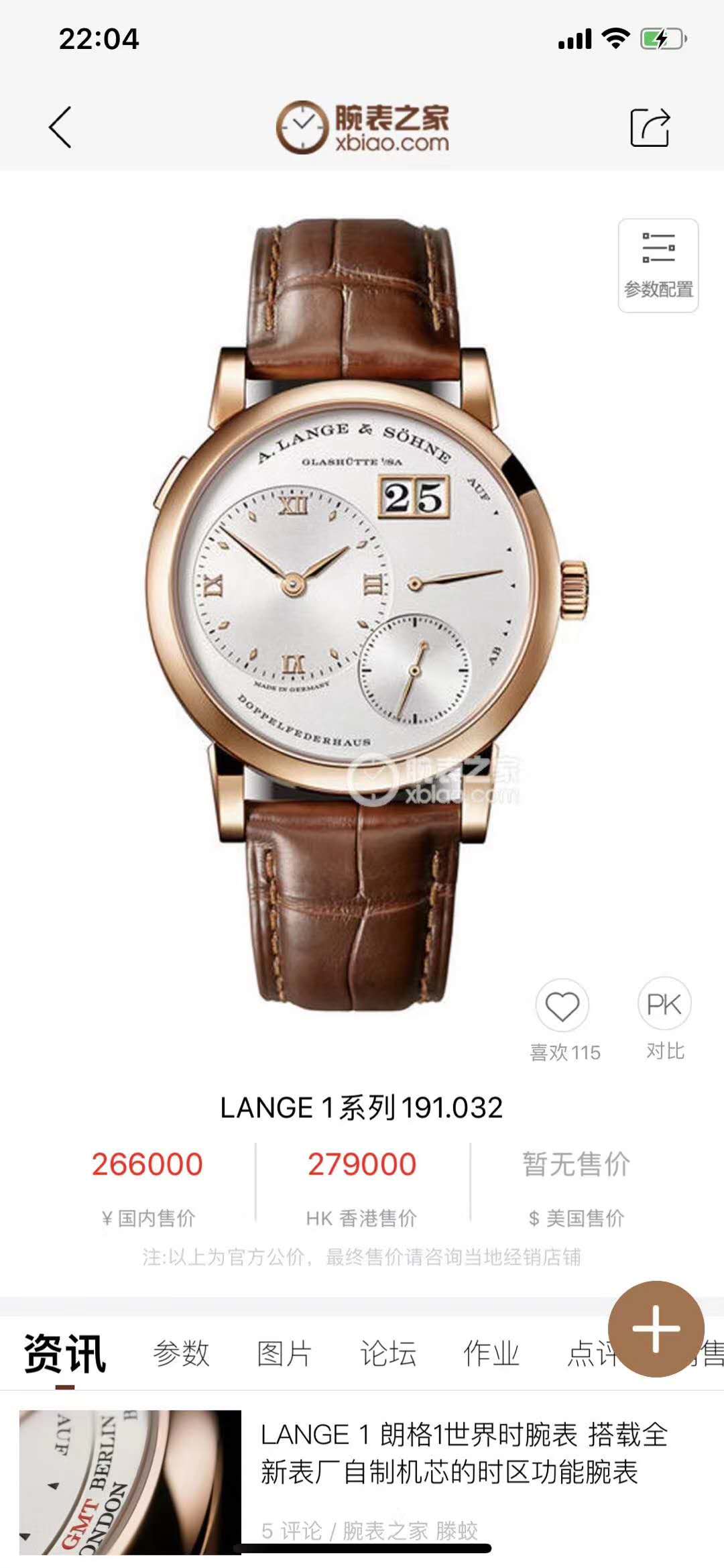Go back to the previous page
Image resolution: width=724 pixels, height=1568 pixels.
coord(60,126)
